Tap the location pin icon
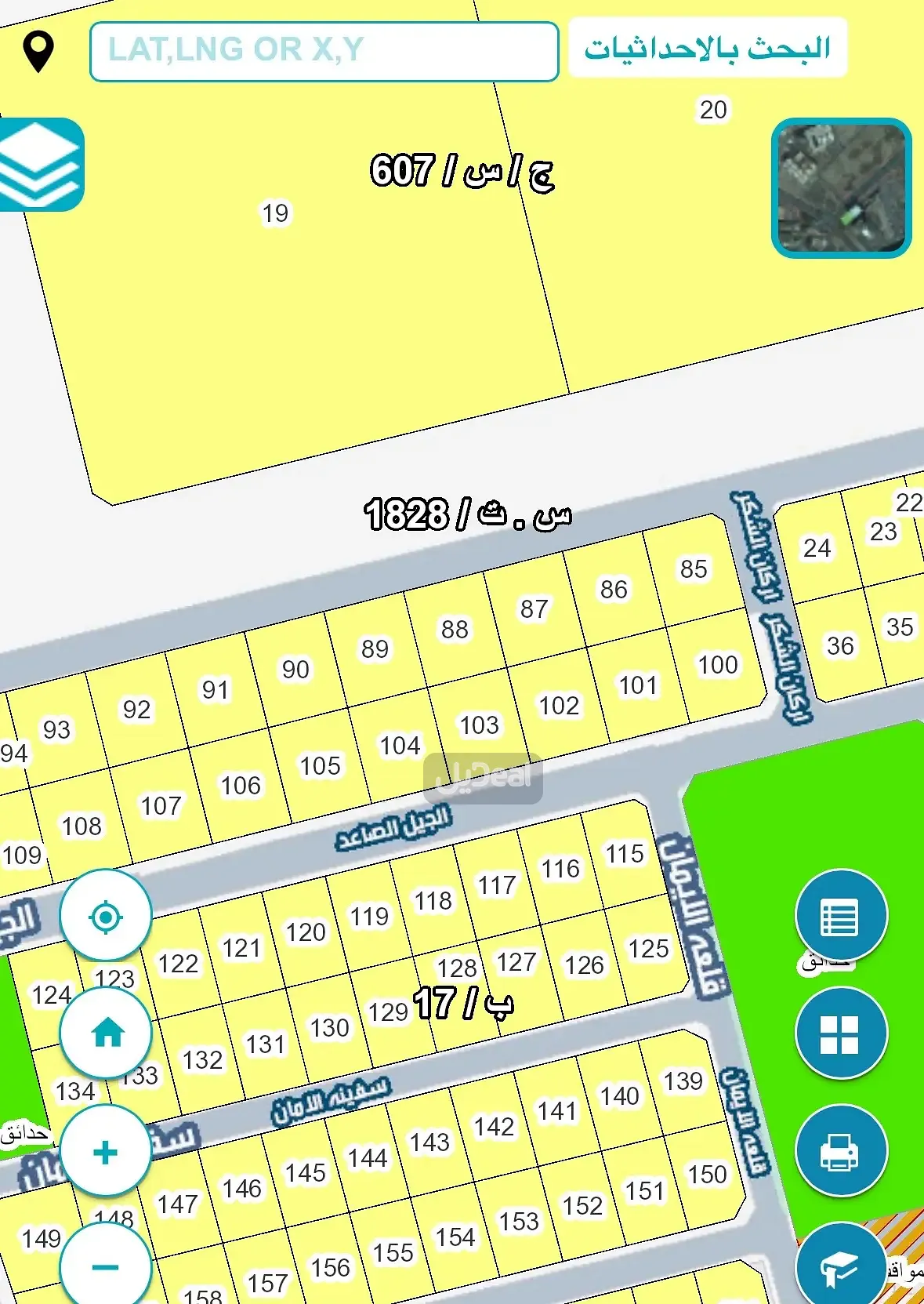The width and height of the screenshot is (924, 1304). pyautogui.click(x=38, y=51)
